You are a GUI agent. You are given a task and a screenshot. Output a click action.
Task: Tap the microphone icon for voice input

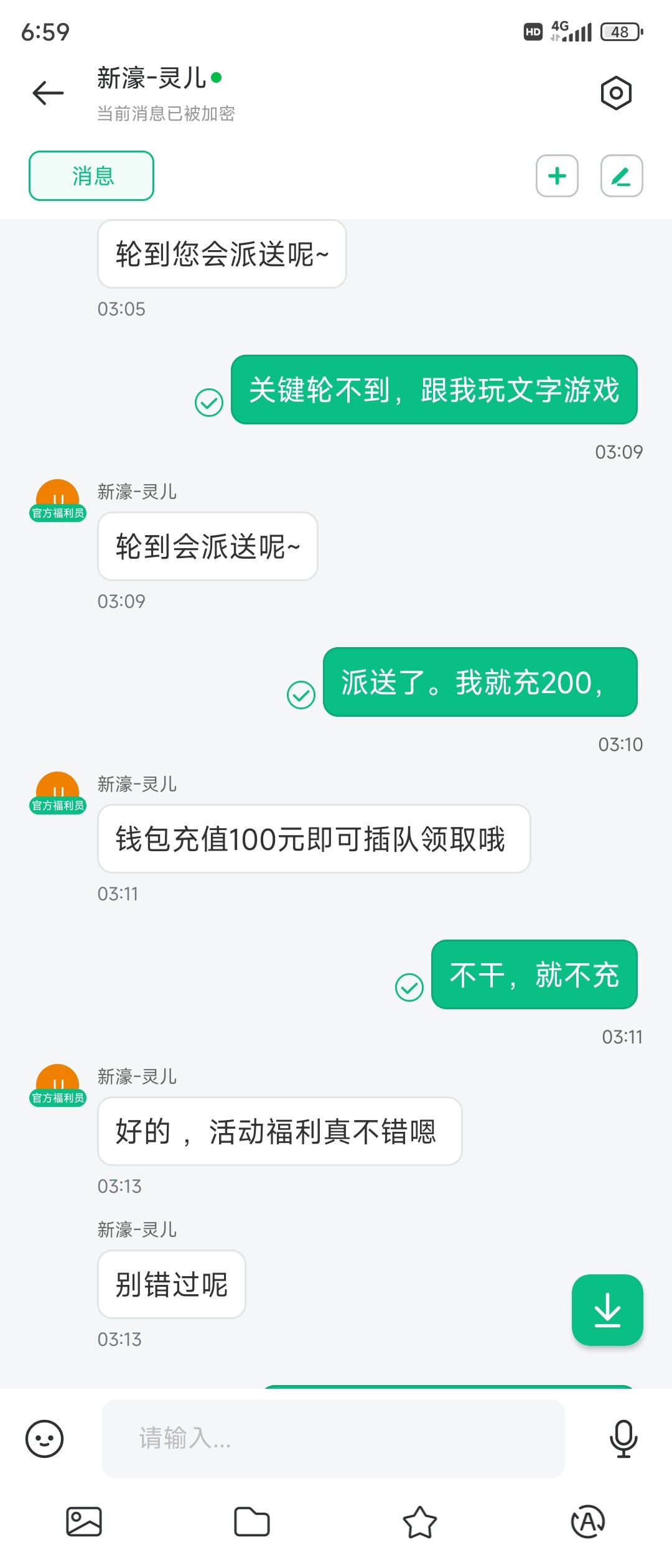[x=624, y=1439]
